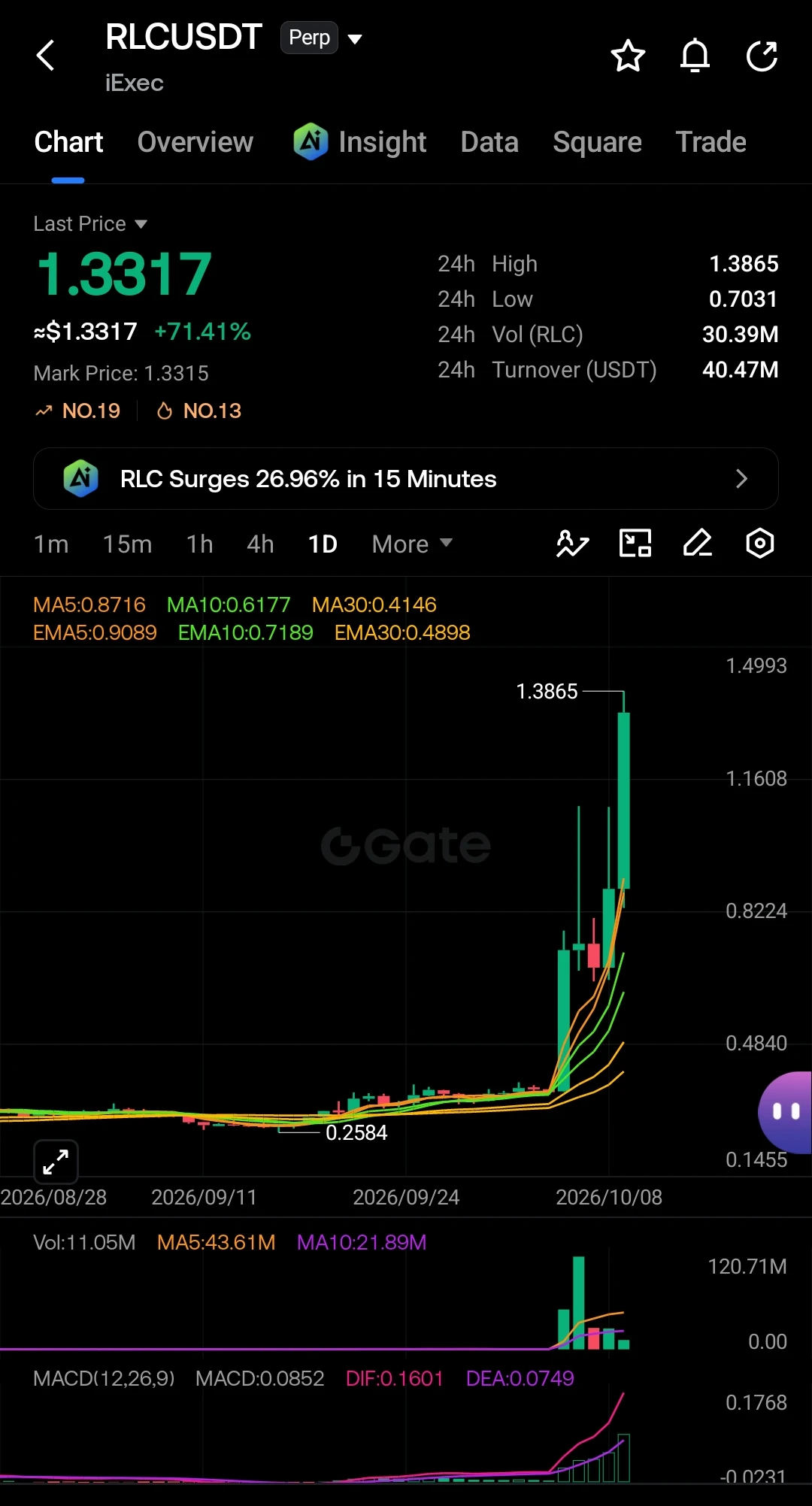The width and height of the screenshot is (812, 1506).
Task: Go to the Trade tab
Action: (710, 142)
